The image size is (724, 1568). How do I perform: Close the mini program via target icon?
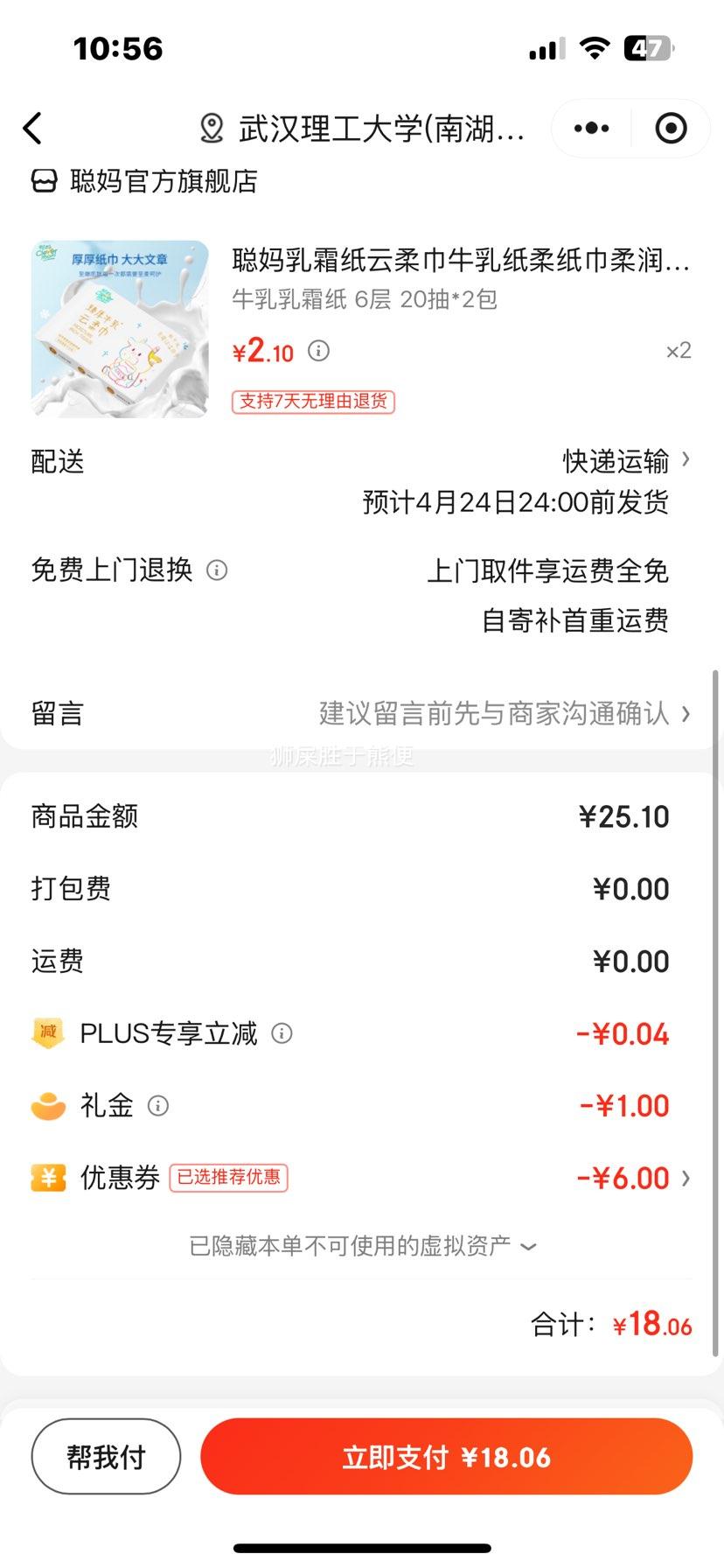click(671, 129)
